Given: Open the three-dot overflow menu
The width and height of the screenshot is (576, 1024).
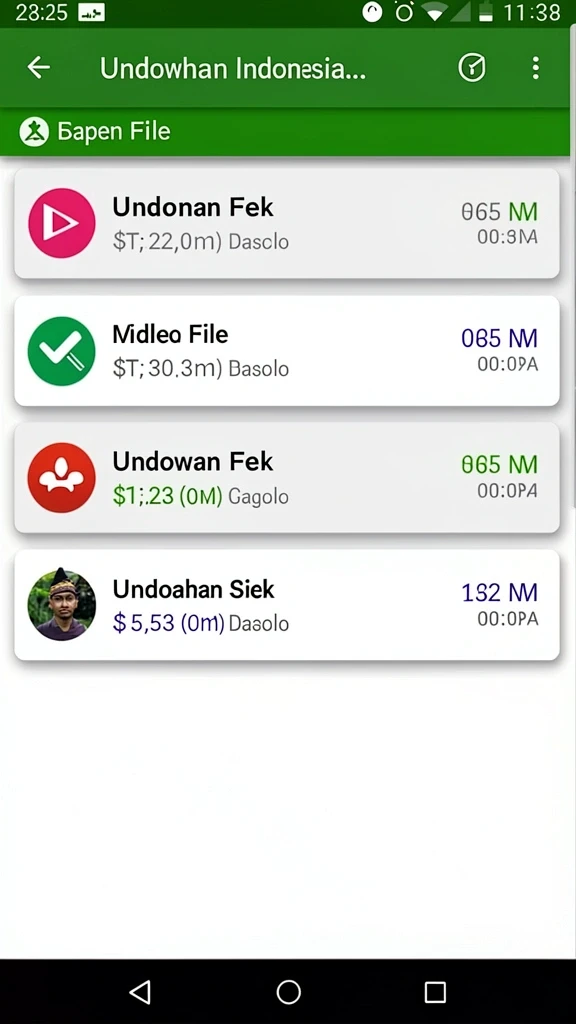Looking at the screenshot, I should (536, 67).
